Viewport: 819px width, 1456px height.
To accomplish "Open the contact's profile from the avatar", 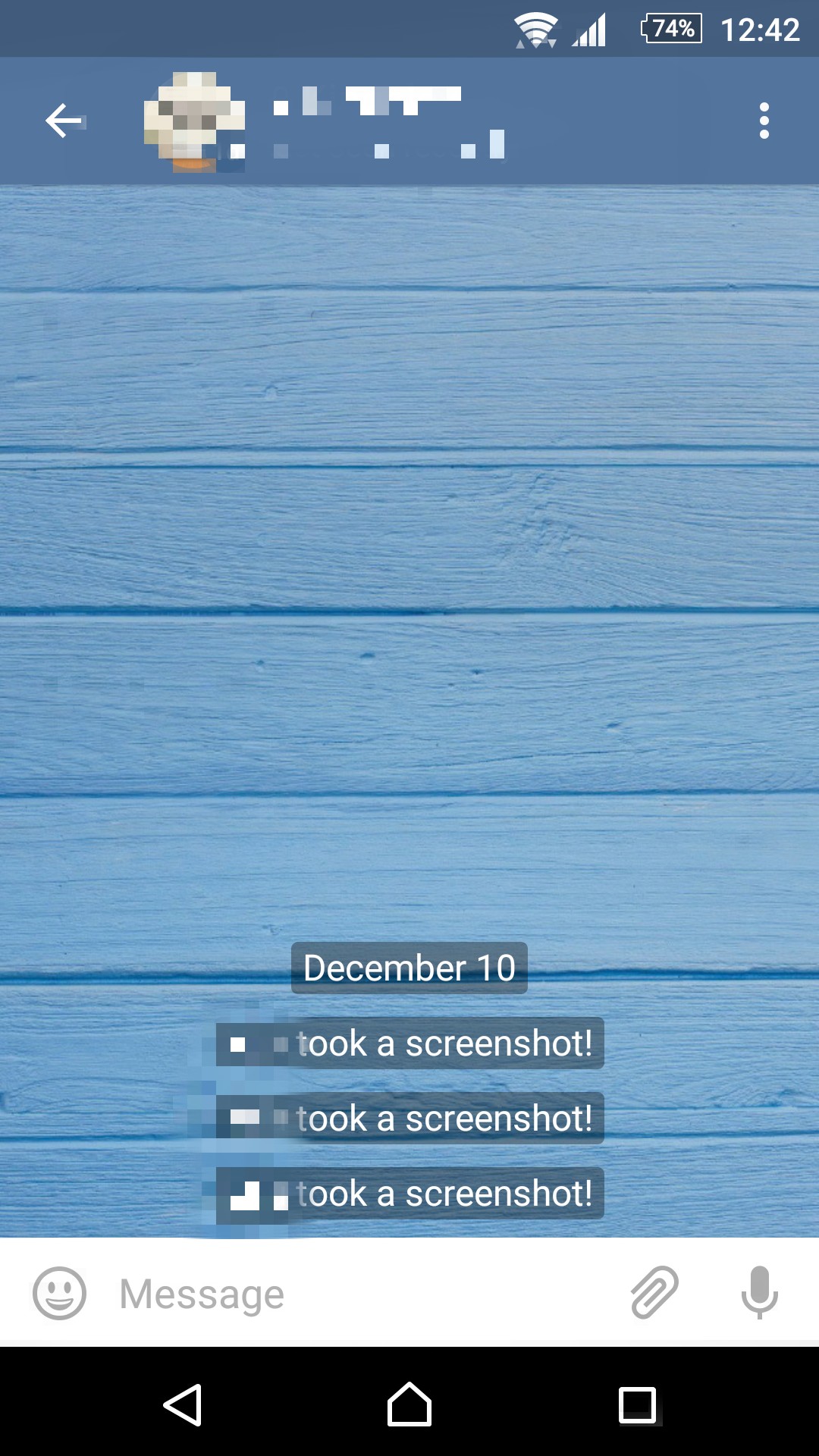I will [x=194, y=121].
